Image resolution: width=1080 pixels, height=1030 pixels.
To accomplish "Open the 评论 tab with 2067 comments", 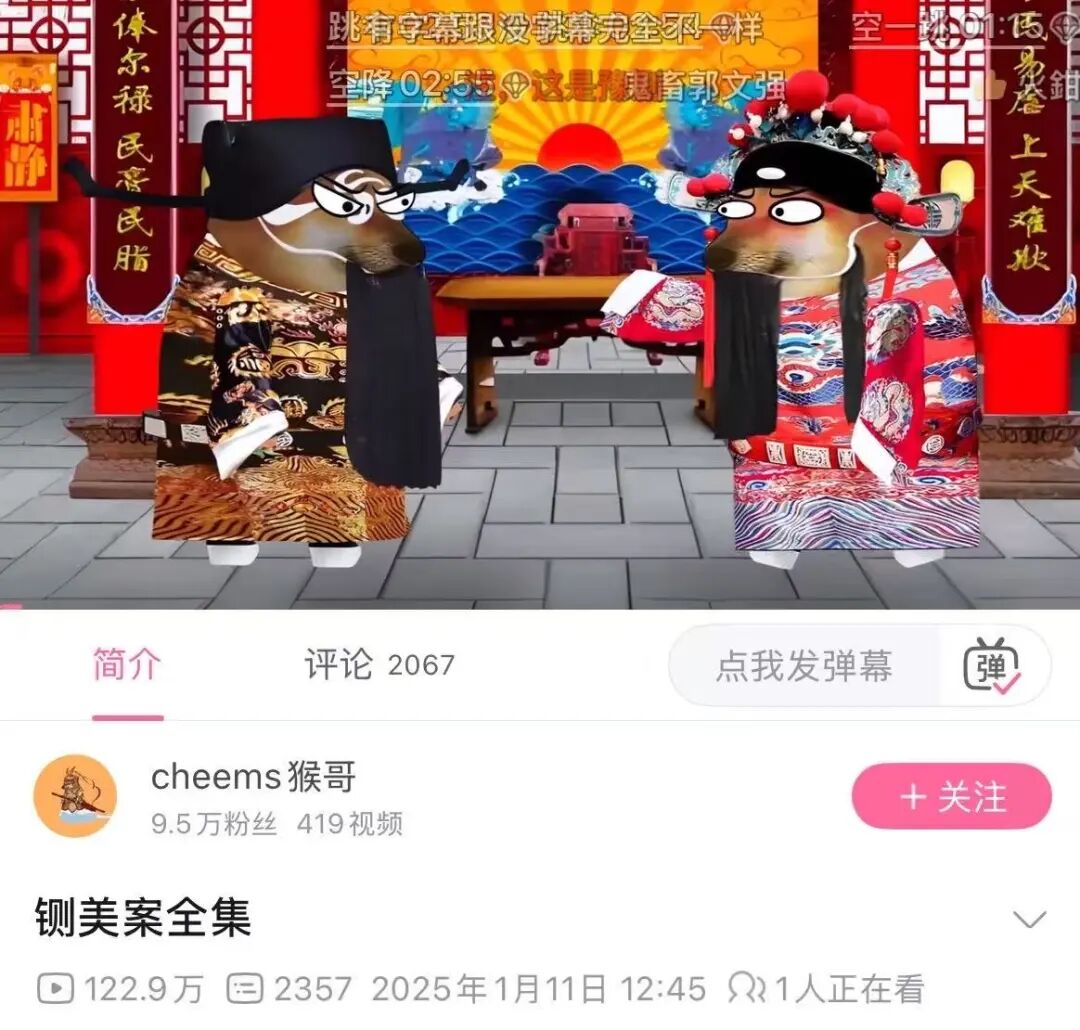I will tap(379, 666).
